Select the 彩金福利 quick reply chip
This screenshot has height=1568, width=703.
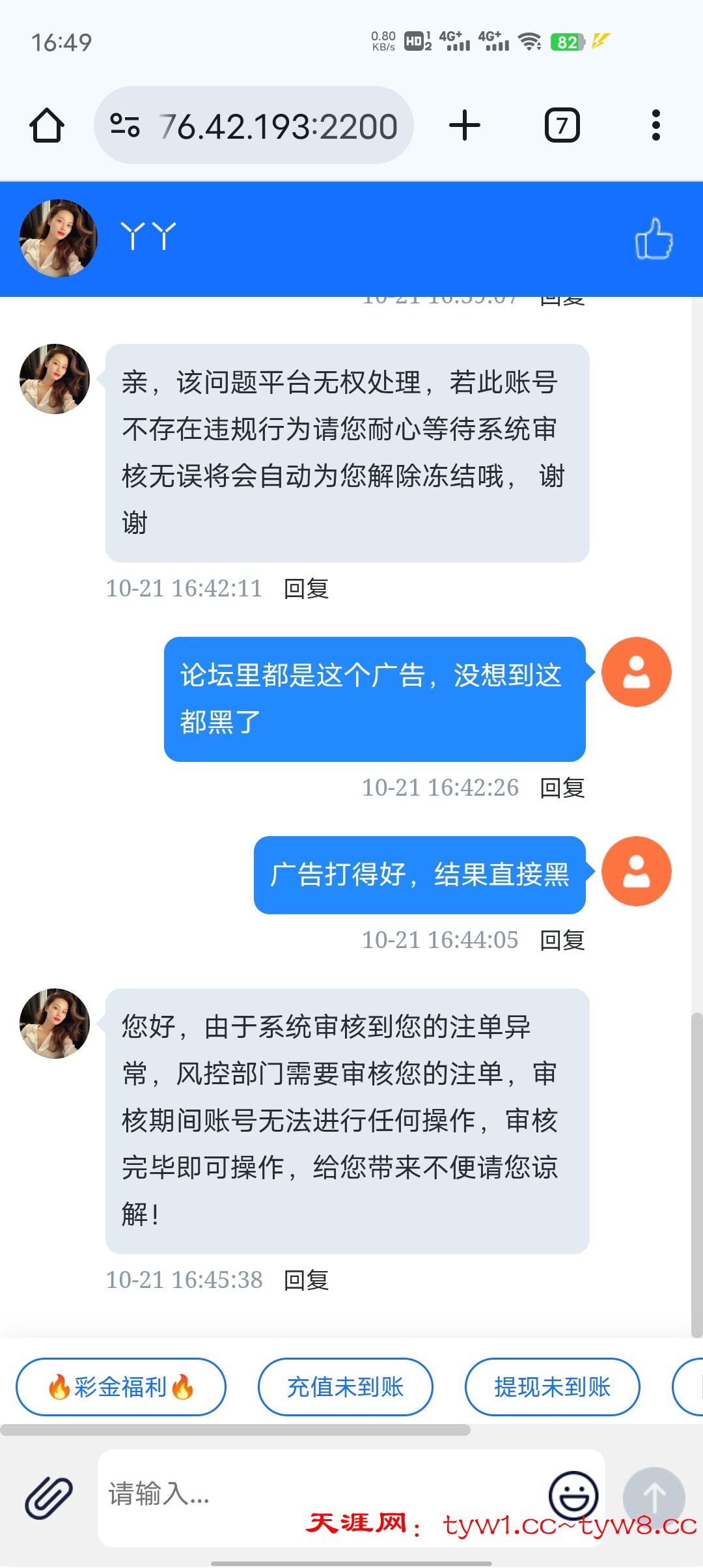click(x=121, y=1387)
